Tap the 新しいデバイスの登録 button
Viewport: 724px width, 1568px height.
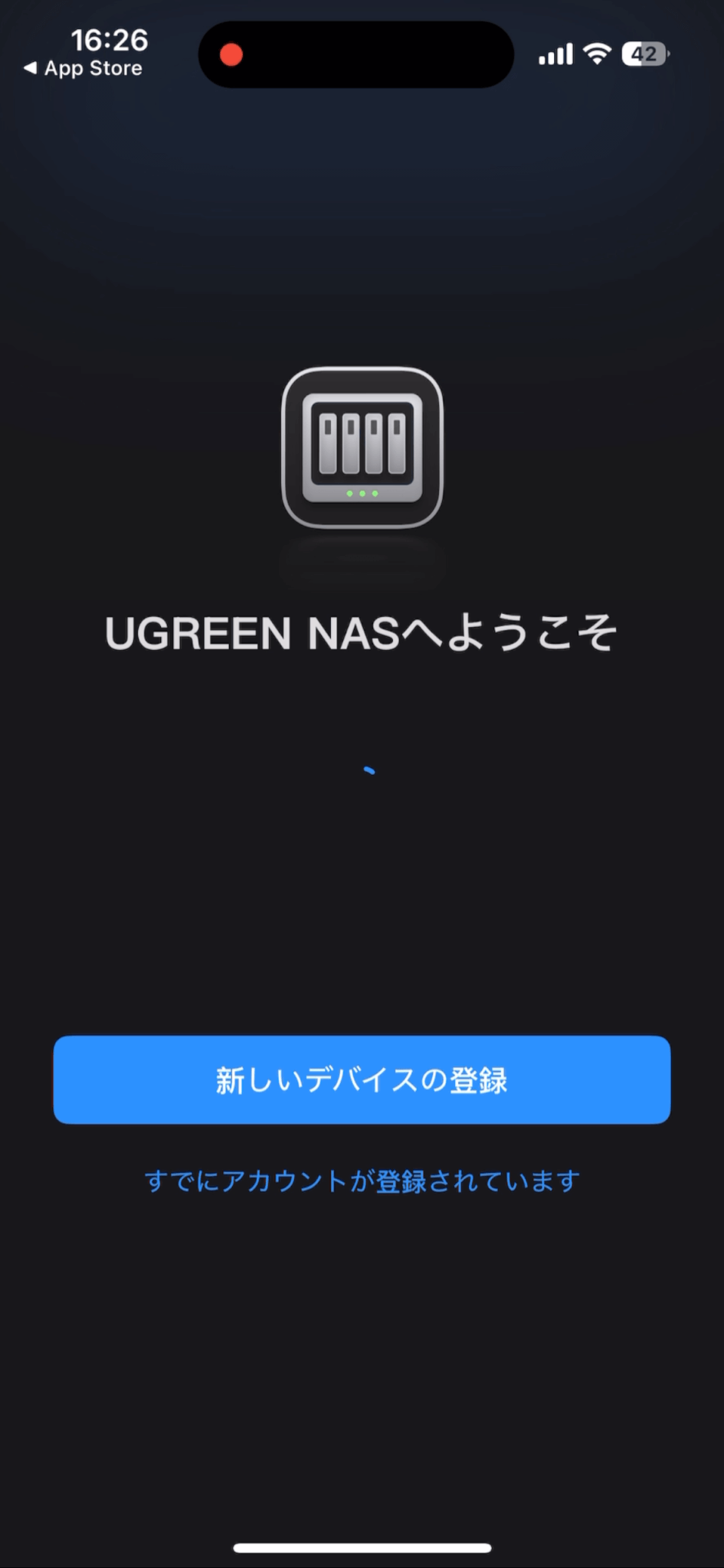tap(362, 1080)
